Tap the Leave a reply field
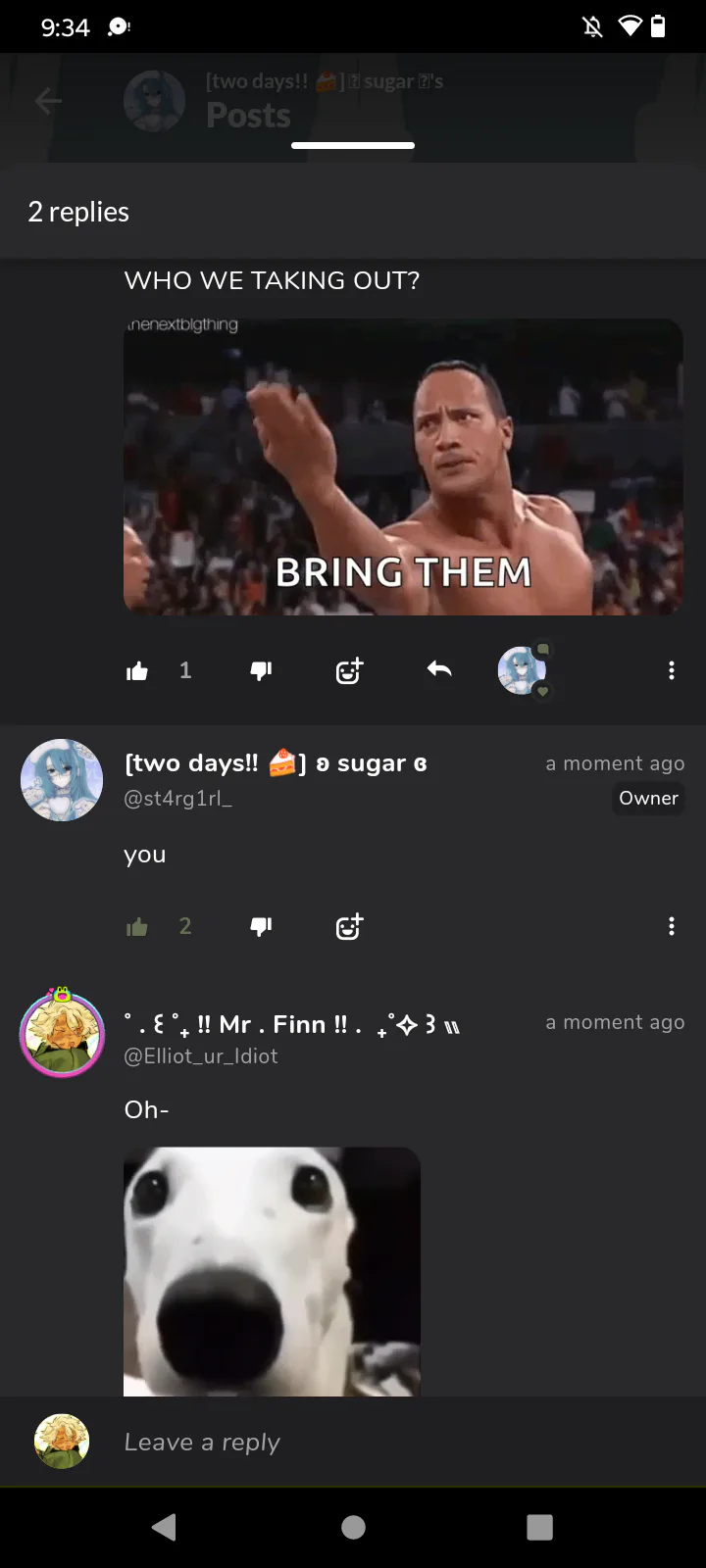The height and width of the screenshot is (1568, 706). (x=392, y=1443)
